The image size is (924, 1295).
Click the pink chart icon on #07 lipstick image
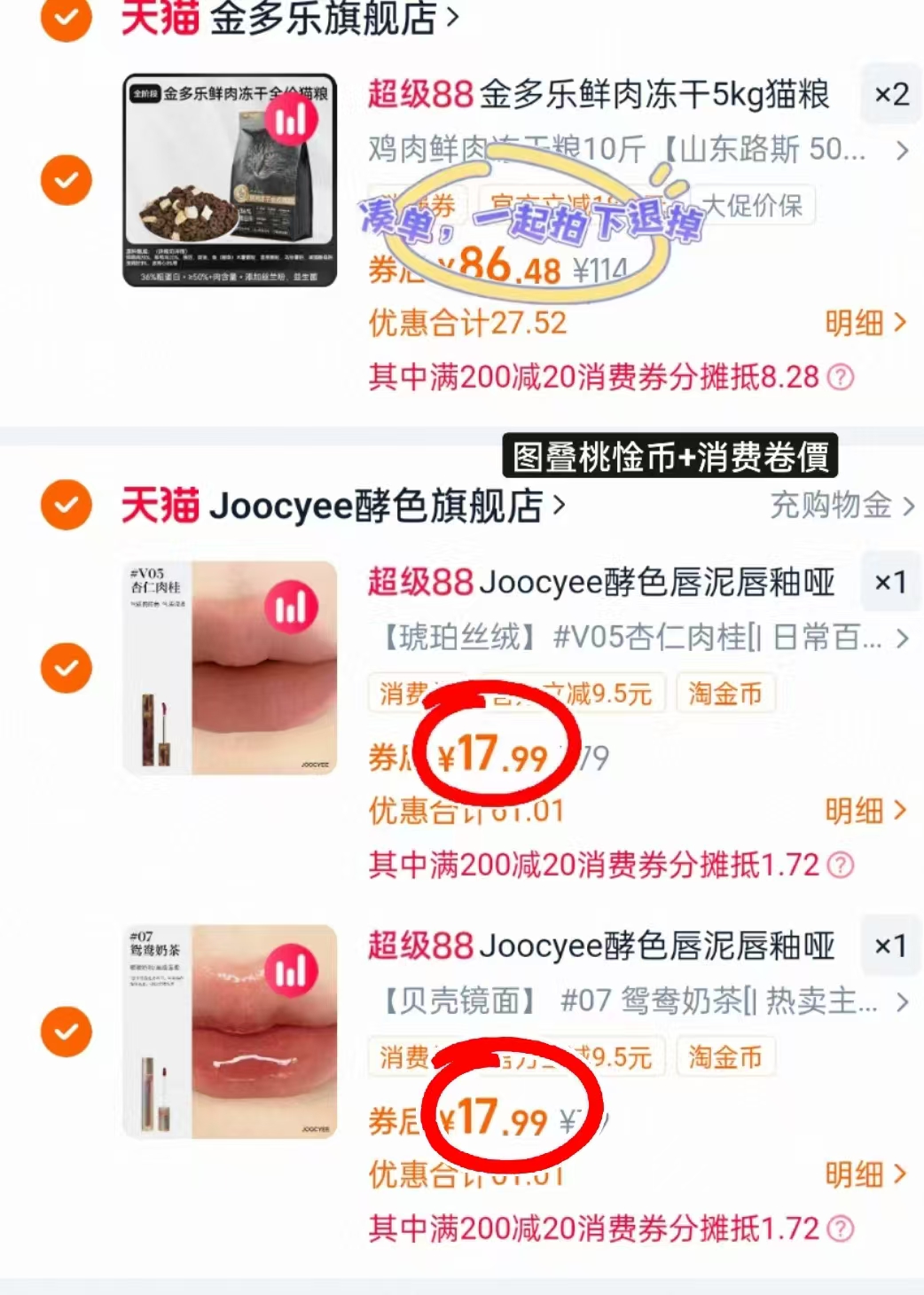click(293, 969)
